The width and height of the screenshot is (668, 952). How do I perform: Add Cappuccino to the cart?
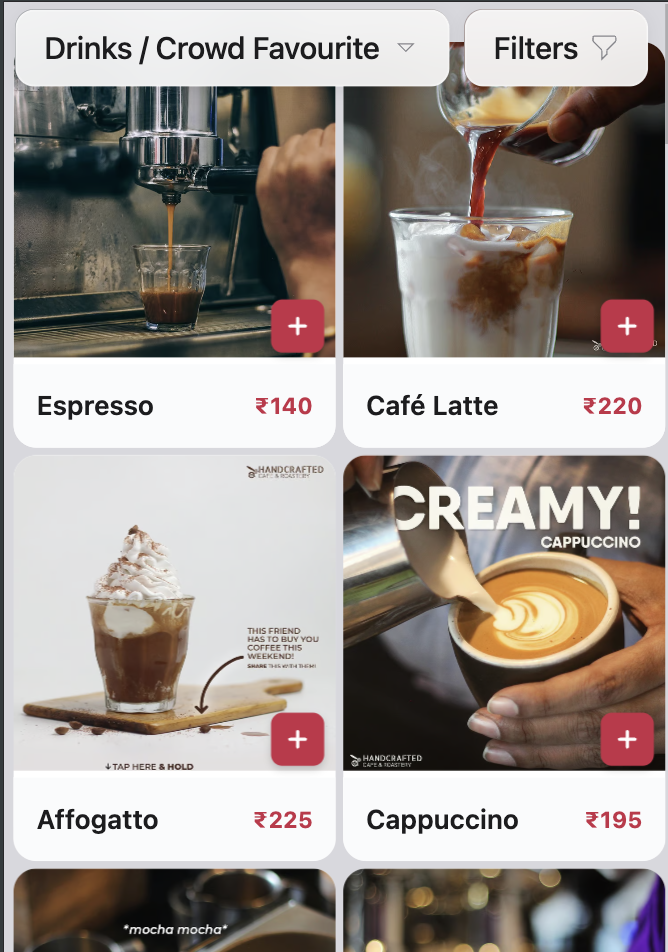click(x=627, y=739)
